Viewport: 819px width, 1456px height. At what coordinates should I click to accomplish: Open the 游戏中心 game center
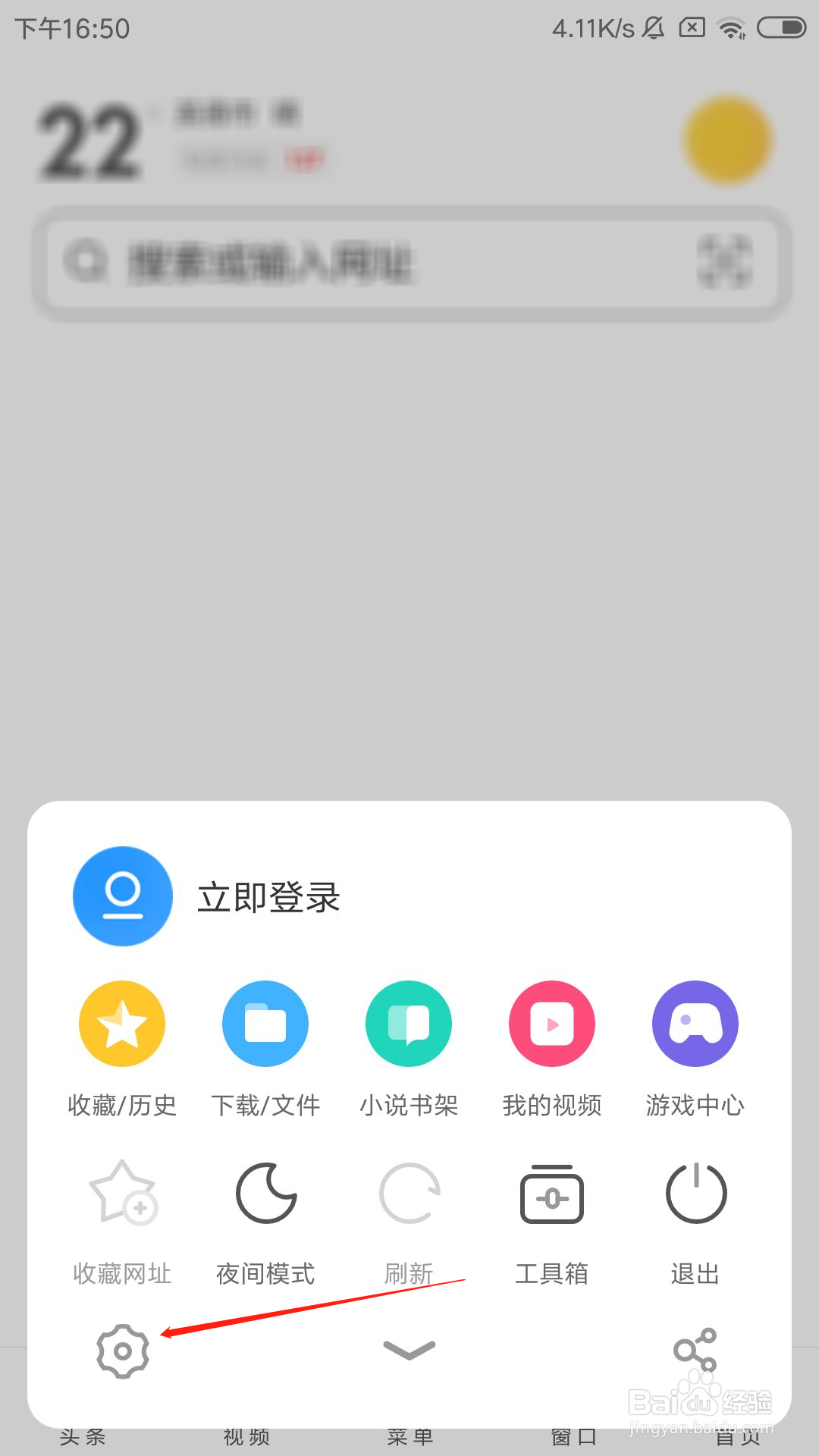coord(695,1024)
